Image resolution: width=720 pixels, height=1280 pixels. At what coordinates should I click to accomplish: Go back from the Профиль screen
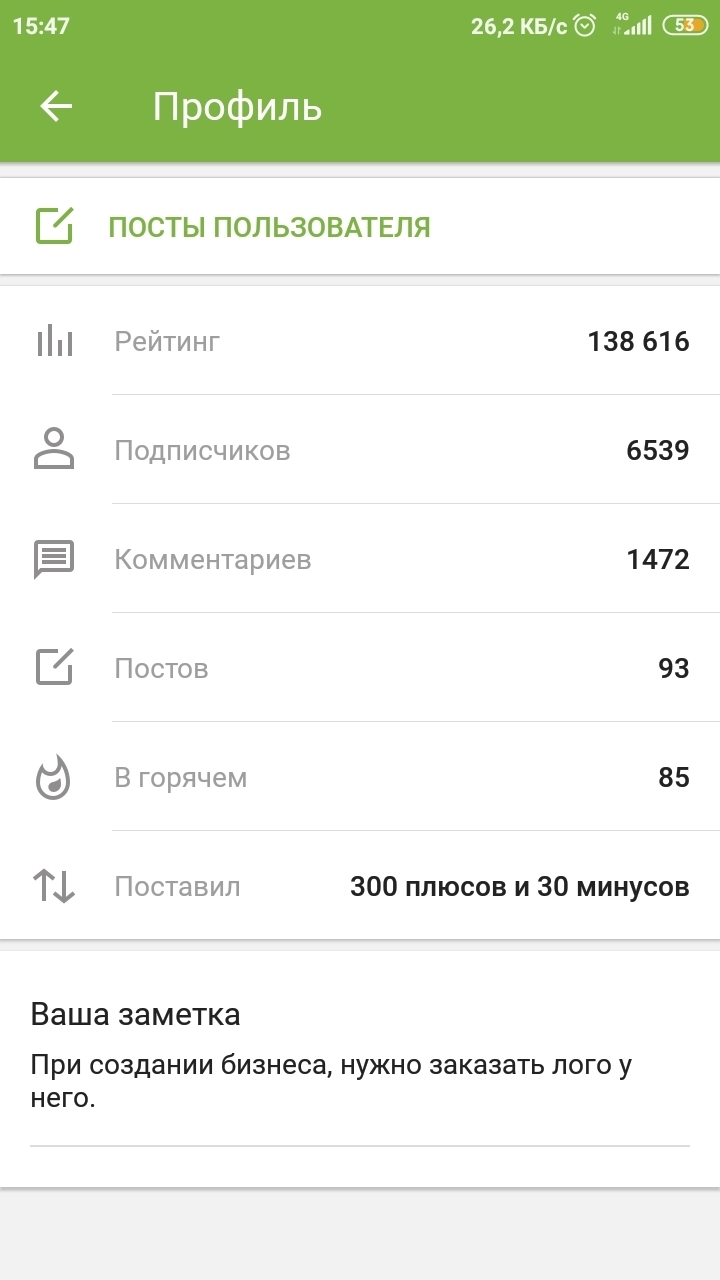[56, 107]
